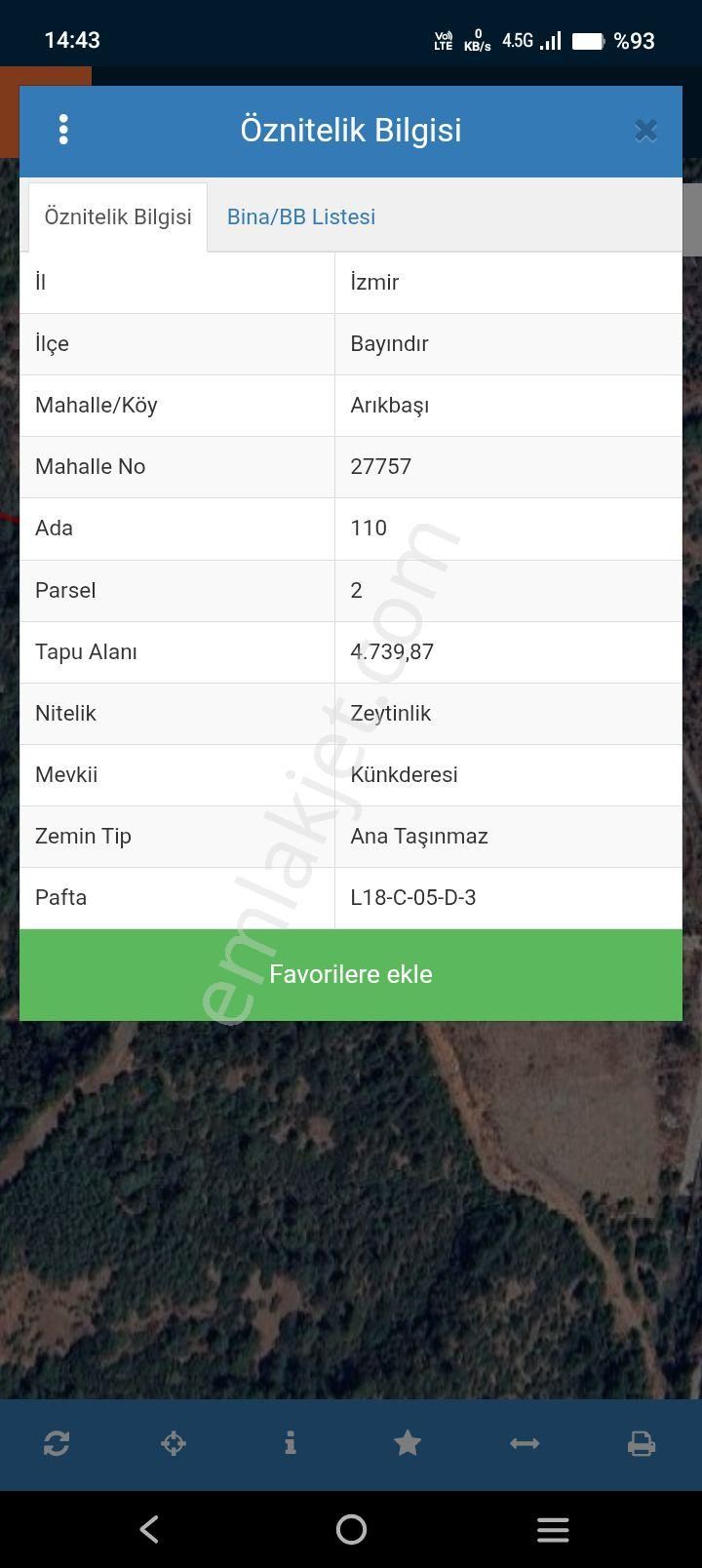This screenshot has width=702, height=1568.
Task: Open the three-dot overflow menu
Action: click(63, 128)
